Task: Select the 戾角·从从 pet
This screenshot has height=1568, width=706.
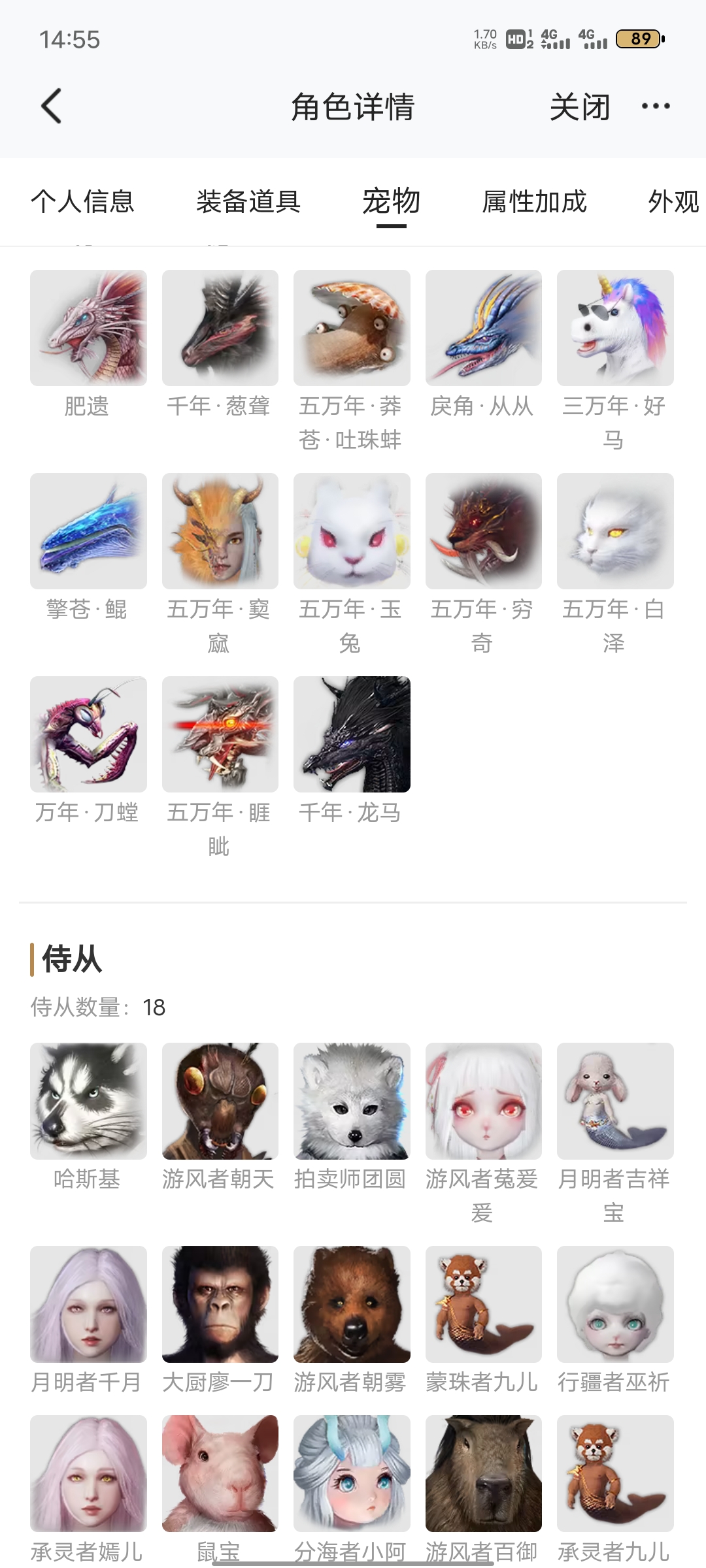Action: pyautogui.click(x=483, y=328)
